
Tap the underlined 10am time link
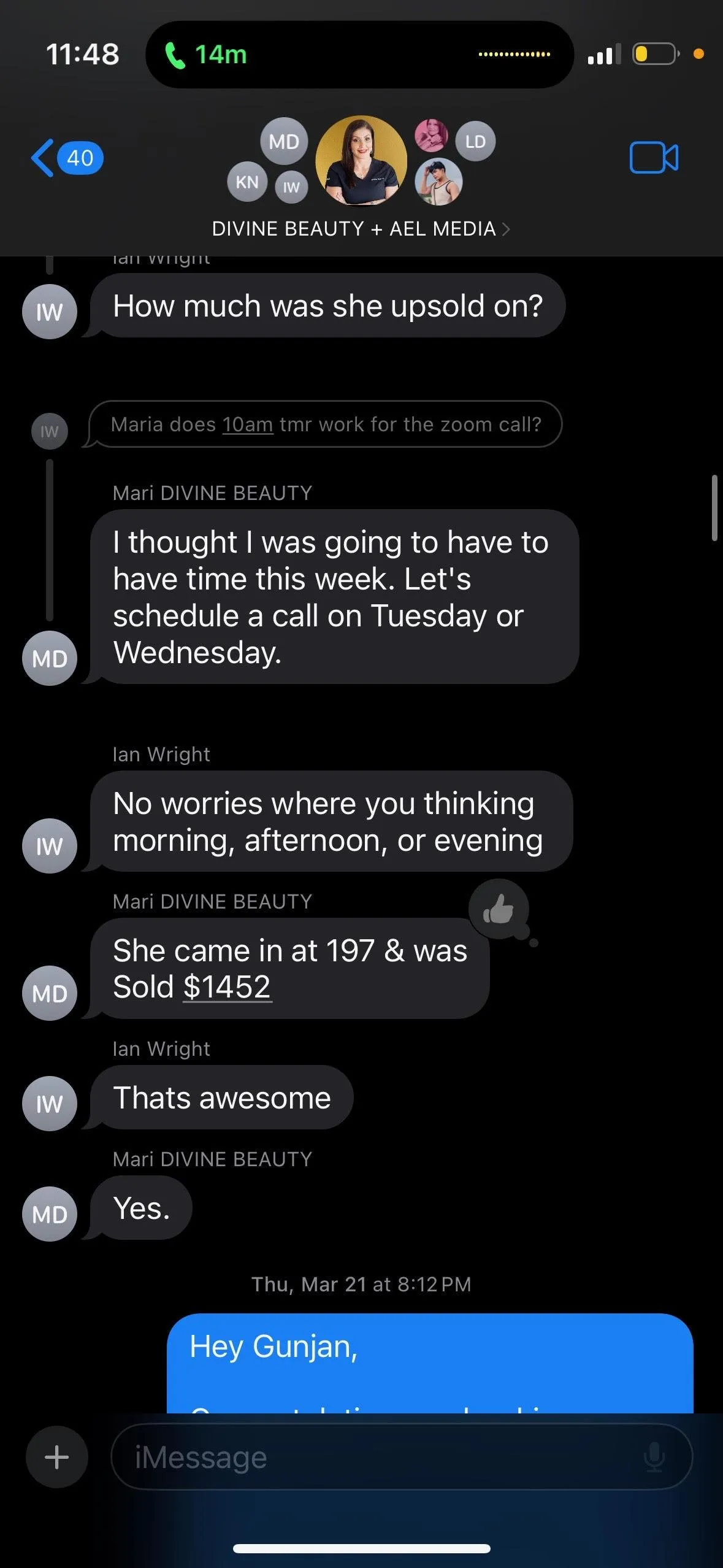point(247,425)
